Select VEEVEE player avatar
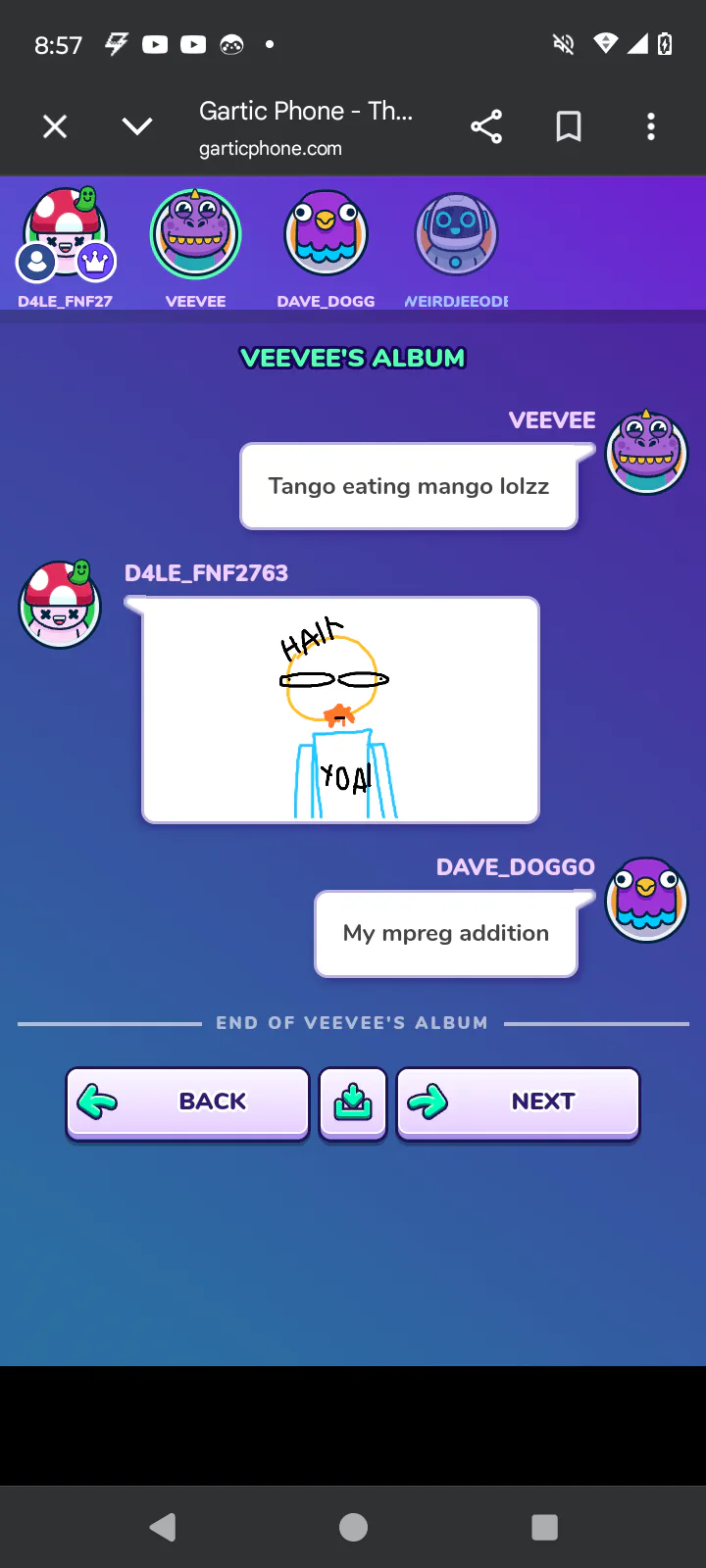 pyautogui.click(x=195, y=235)
